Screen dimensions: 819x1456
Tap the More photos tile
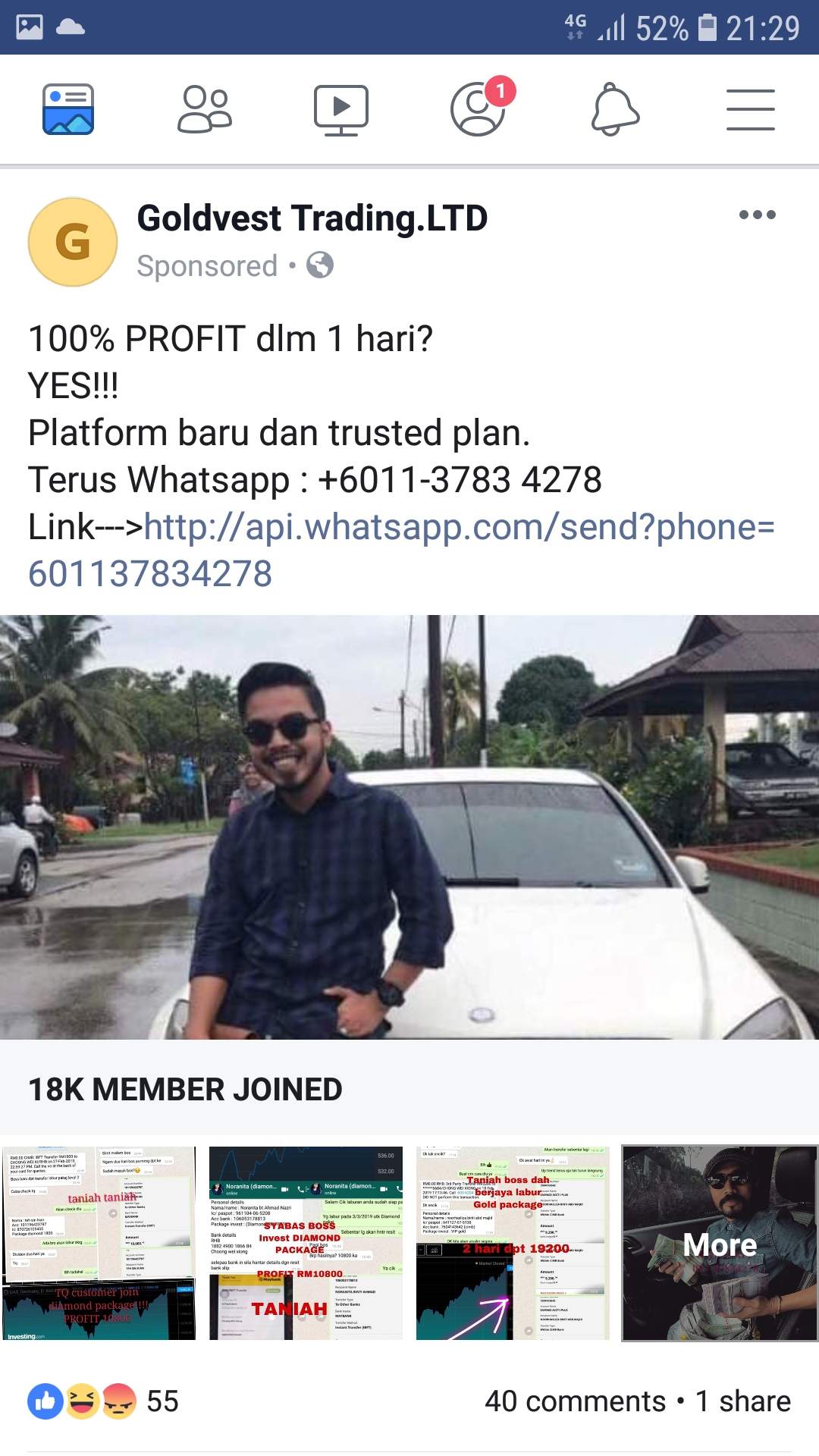tap(719, 1243)
